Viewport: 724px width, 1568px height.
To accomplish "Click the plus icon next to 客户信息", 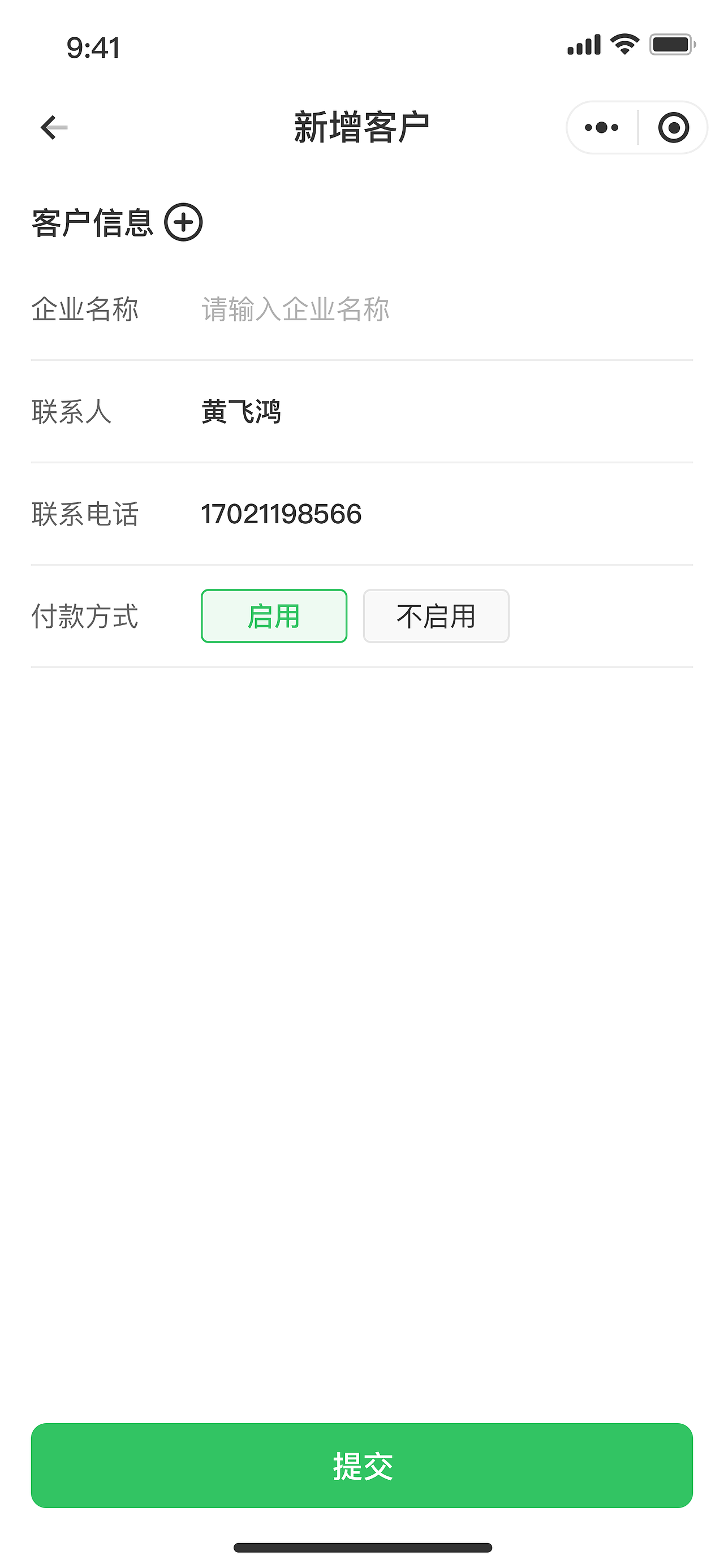I will click(184, 223).
